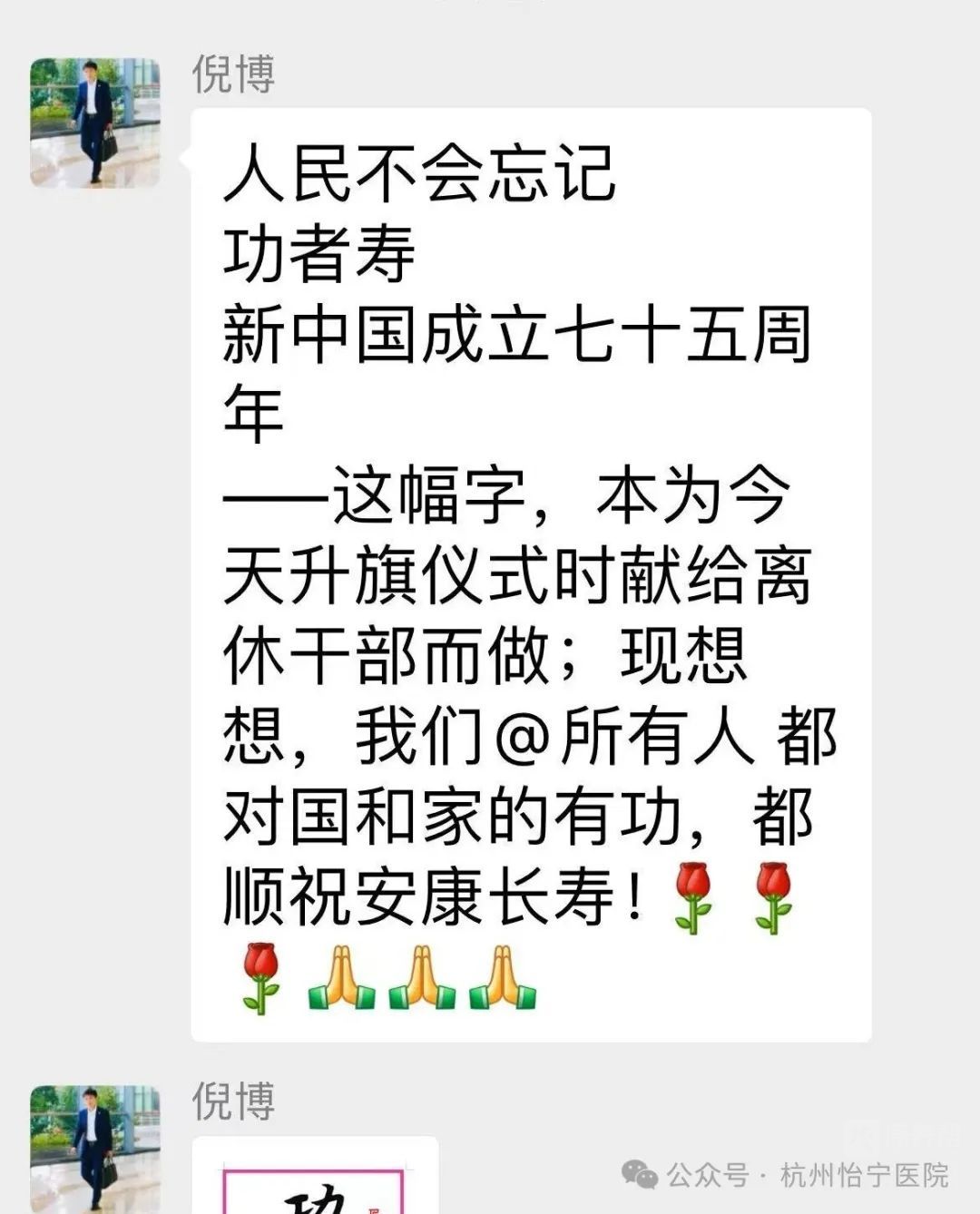Open 倪博's avatar beside the image message
This screenshot has width=980, height=1214.
click(95, 1149)
